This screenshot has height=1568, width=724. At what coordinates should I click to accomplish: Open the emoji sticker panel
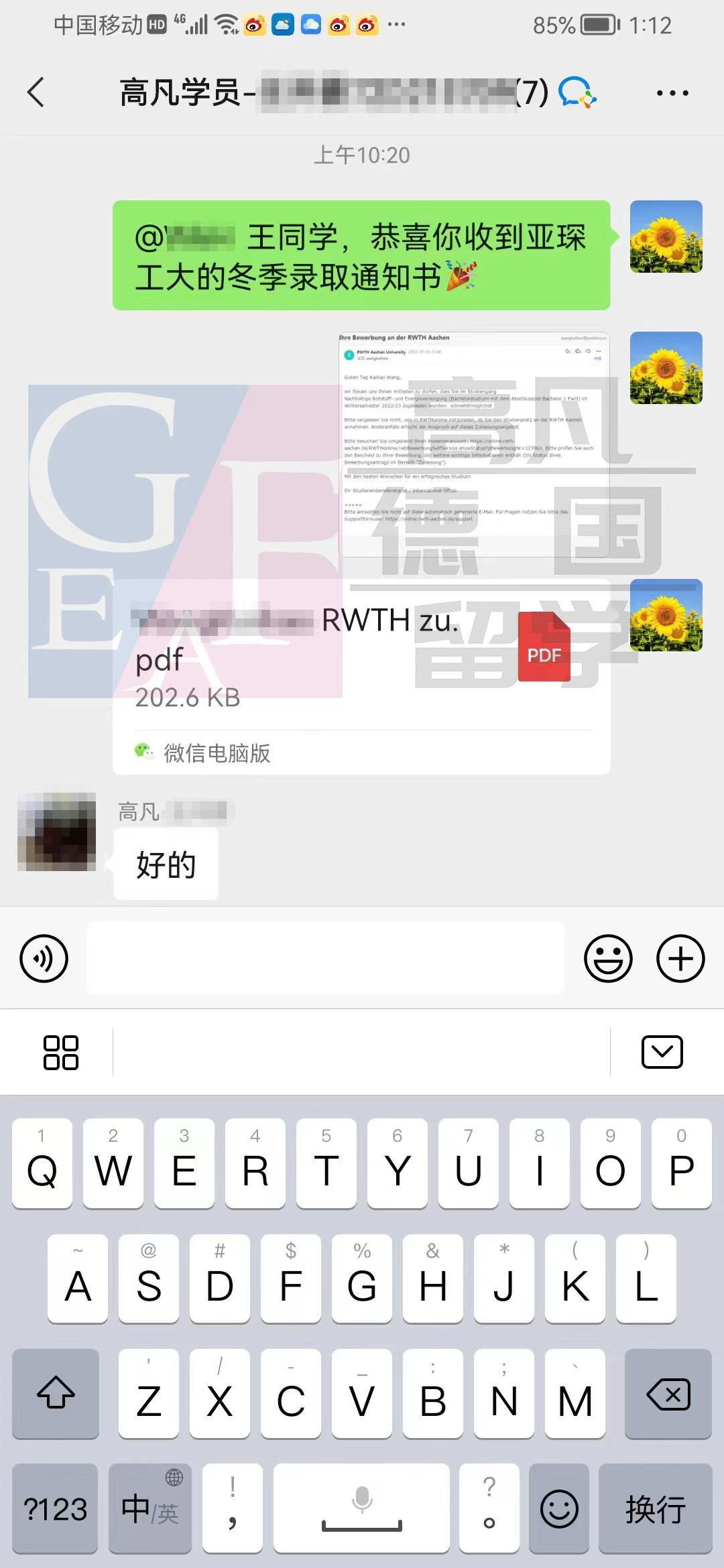608,958
